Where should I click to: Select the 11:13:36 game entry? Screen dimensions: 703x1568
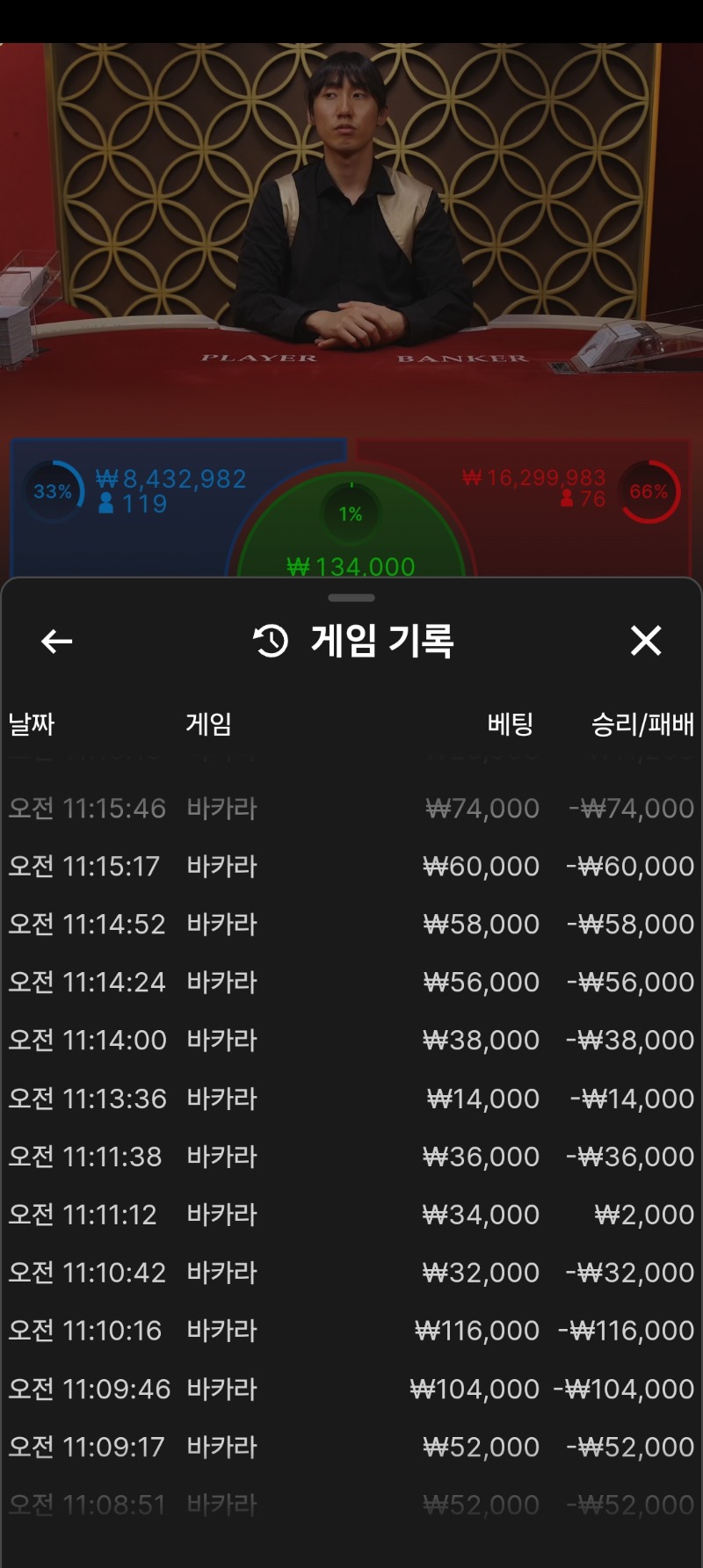(351, 1099)
